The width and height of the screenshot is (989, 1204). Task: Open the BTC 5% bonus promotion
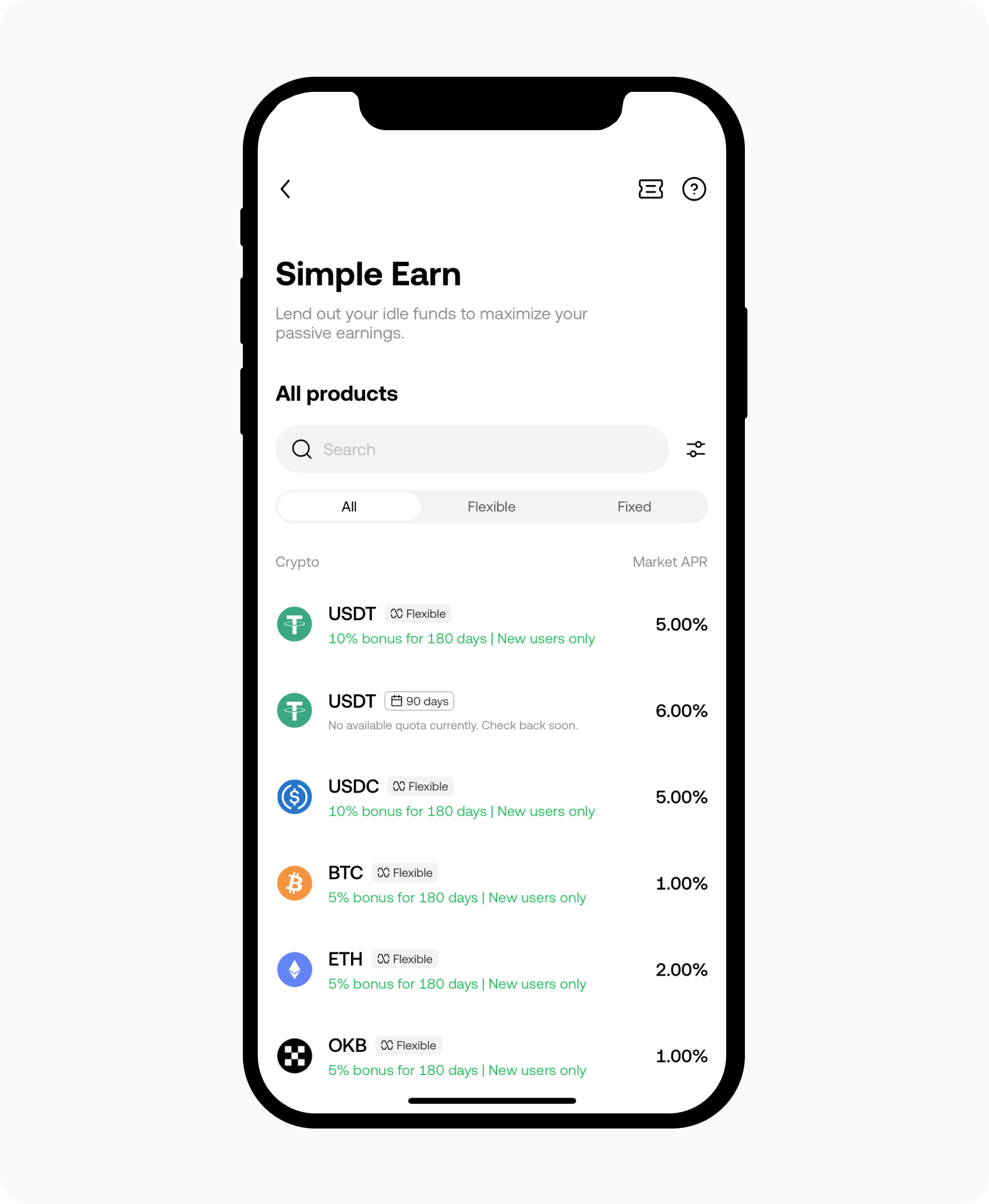coord(457,897)
